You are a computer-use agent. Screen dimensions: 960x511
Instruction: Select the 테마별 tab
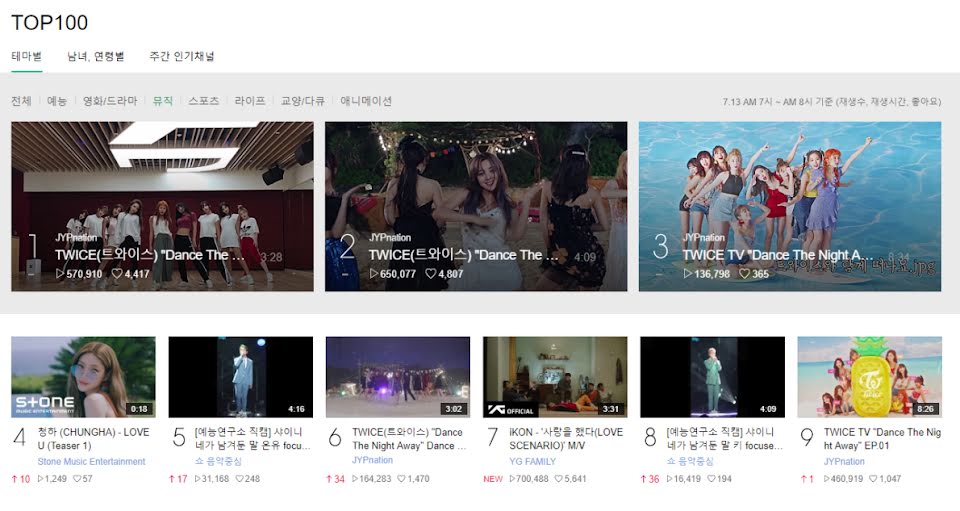tap(26, 57)
